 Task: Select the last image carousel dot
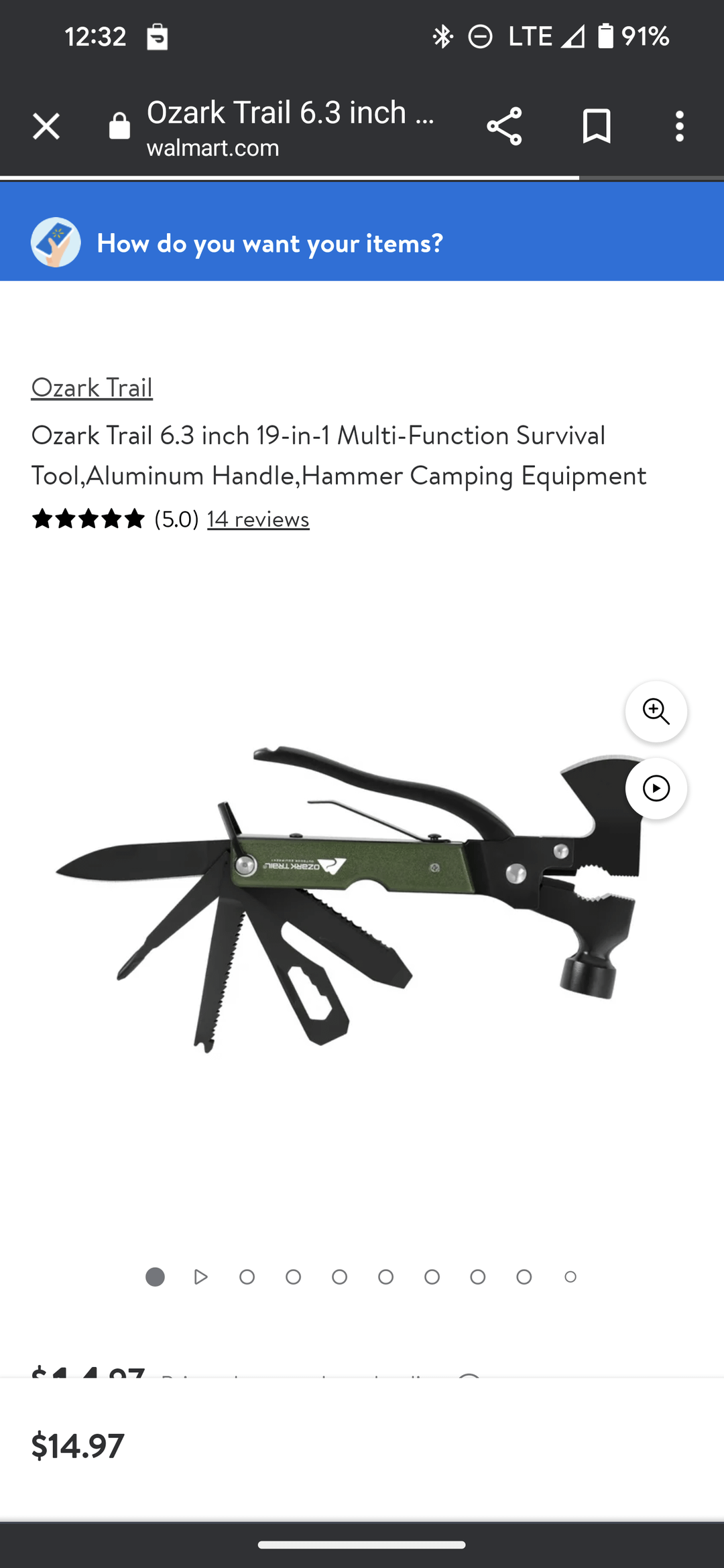[x=570, y=1277]
